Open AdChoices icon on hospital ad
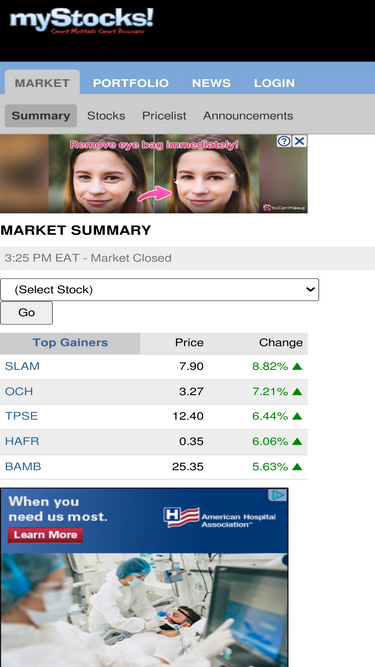Viewport: 375px width, 667px height. point(278,495)
